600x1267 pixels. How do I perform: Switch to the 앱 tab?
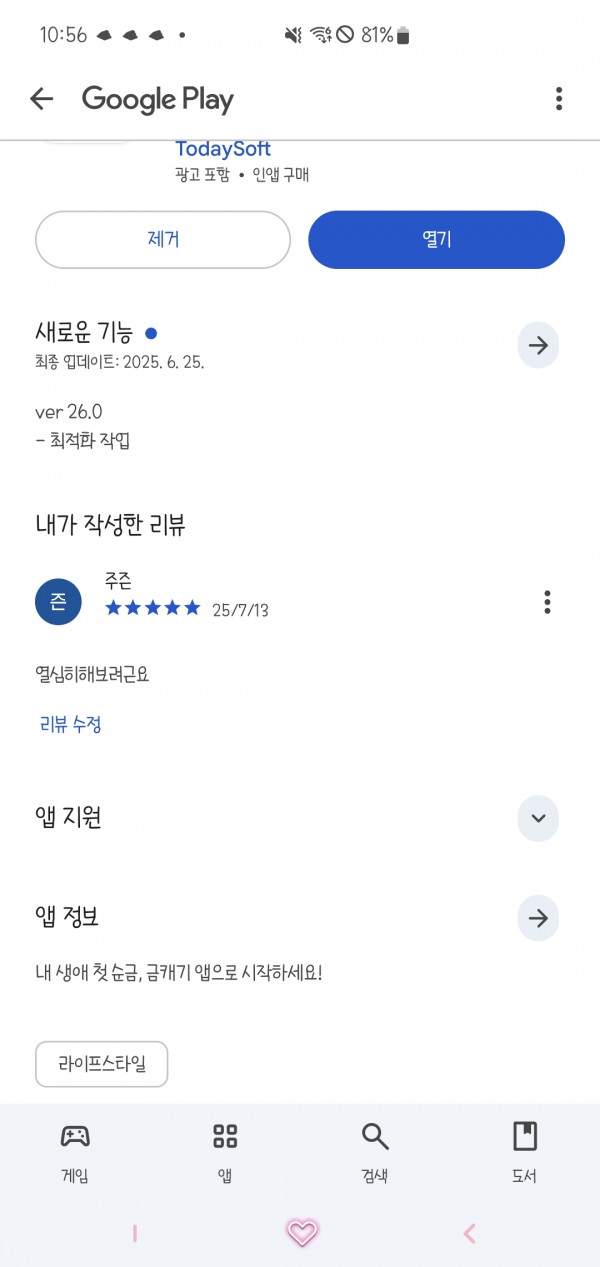pos(225,1153)
